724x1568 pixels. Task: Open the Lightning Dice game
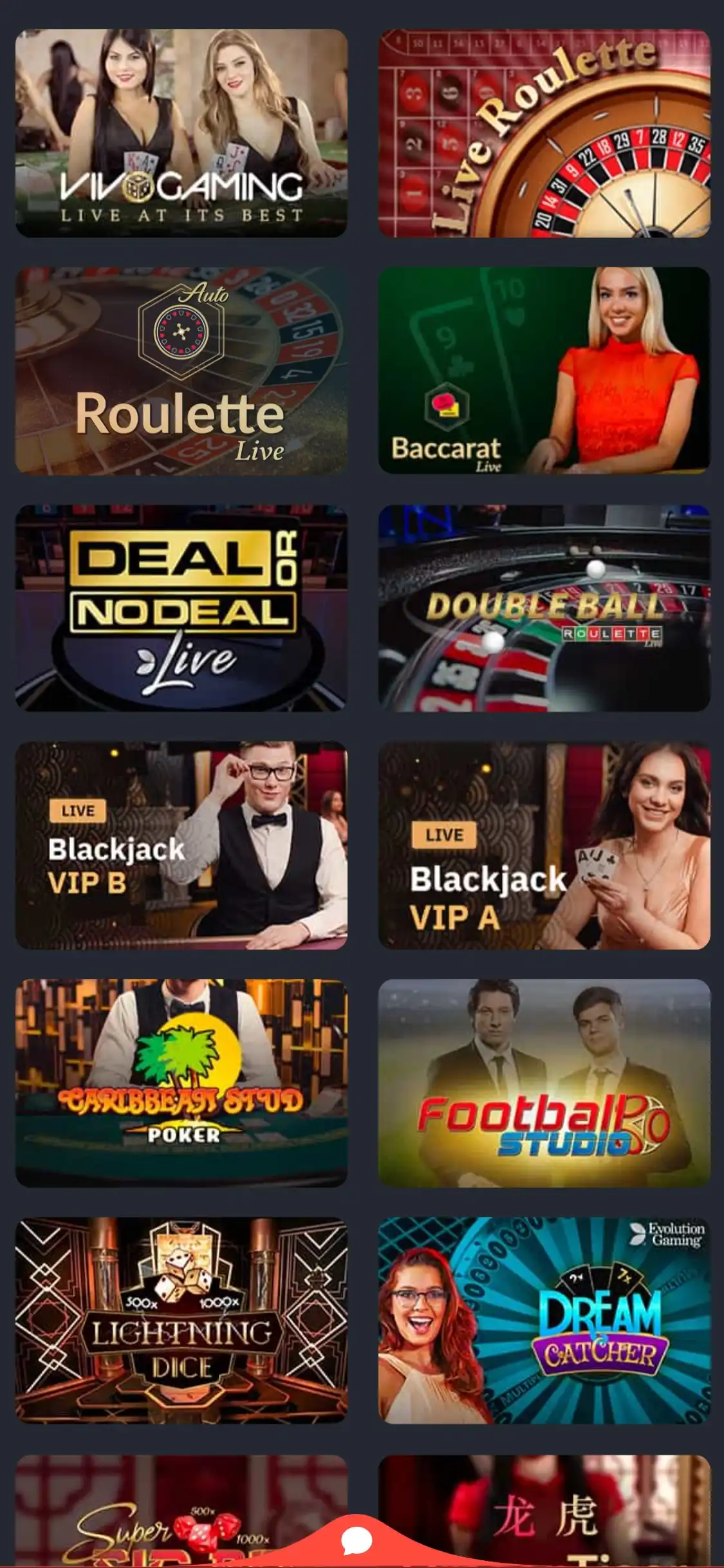pyautogui.click(x=181, y=1321)
